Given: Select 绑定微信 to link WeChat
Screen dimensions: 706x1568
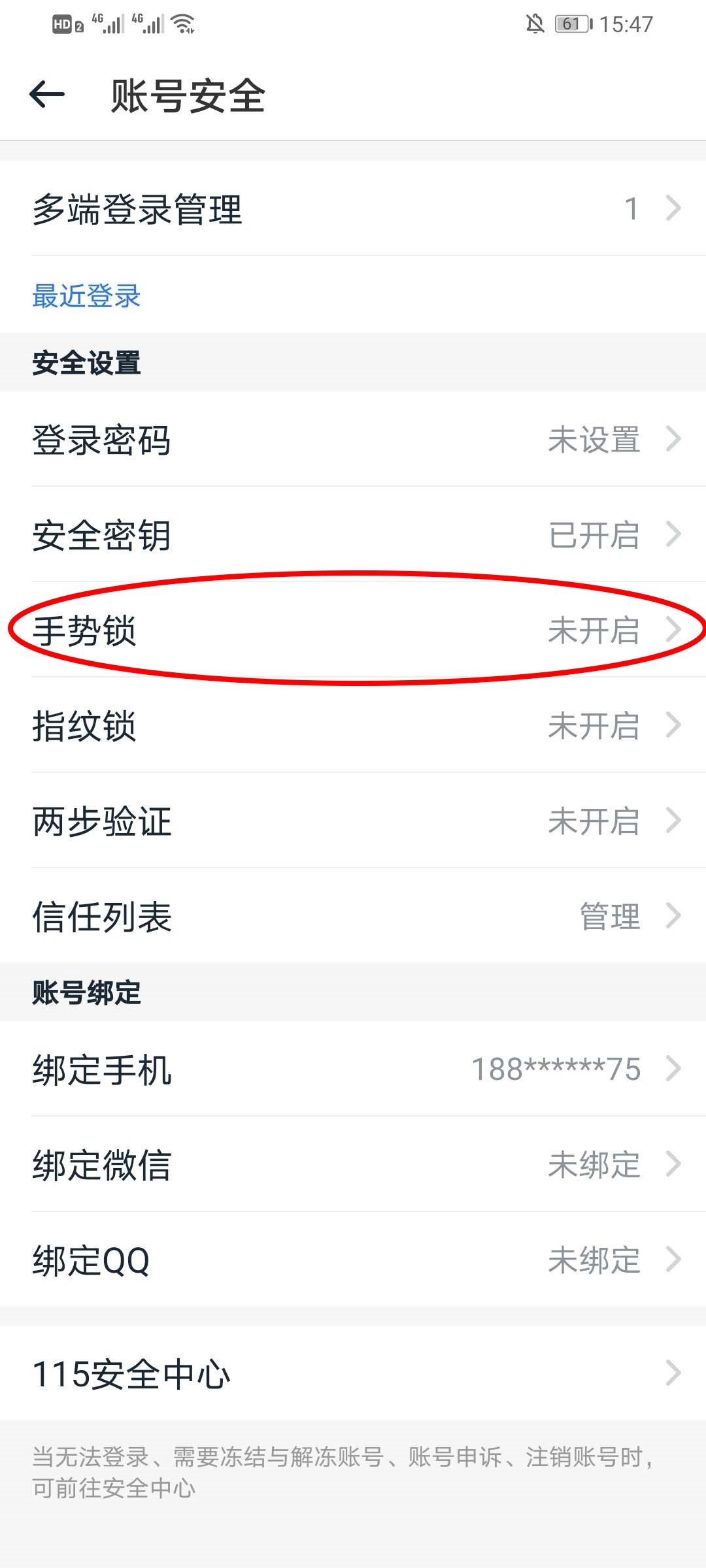Looking at the screenshot, I should click(353, 1165).
